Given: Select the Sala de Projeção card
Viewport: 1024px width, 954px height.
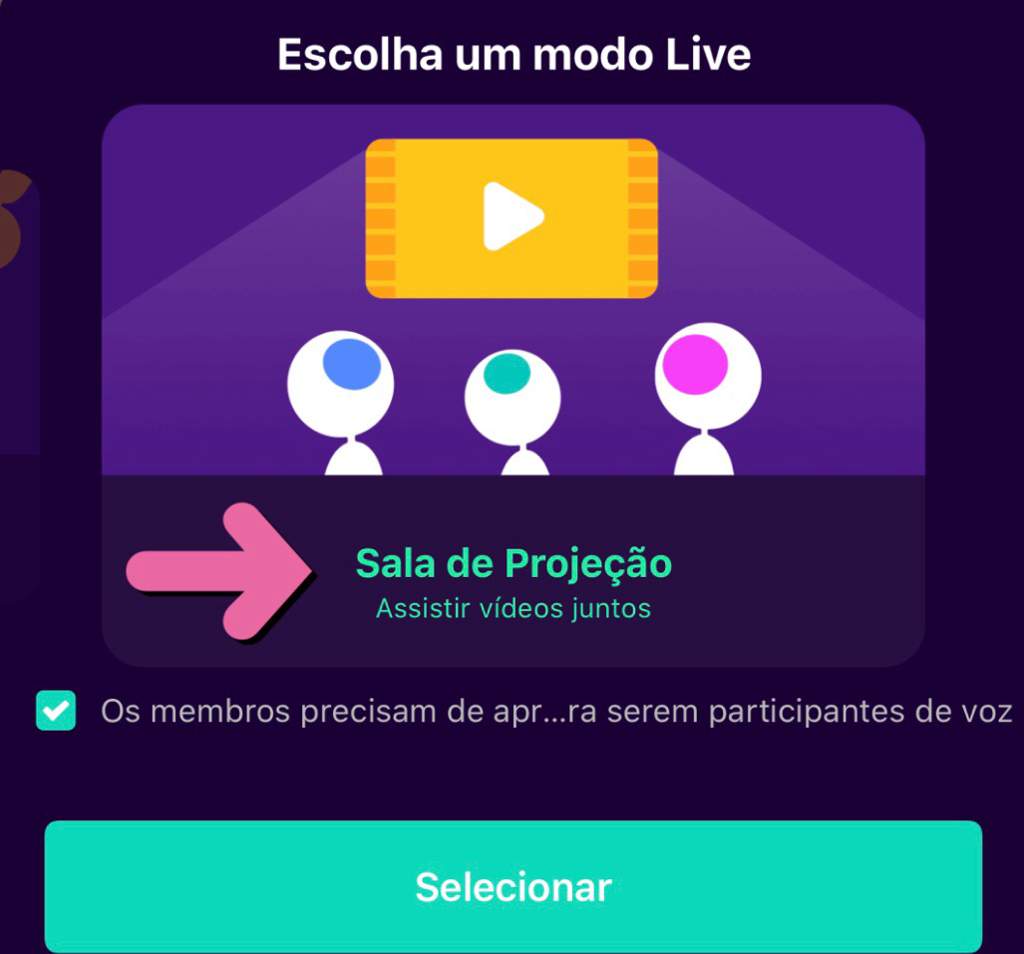Looking at the screenshot, I should click(513, 385).
